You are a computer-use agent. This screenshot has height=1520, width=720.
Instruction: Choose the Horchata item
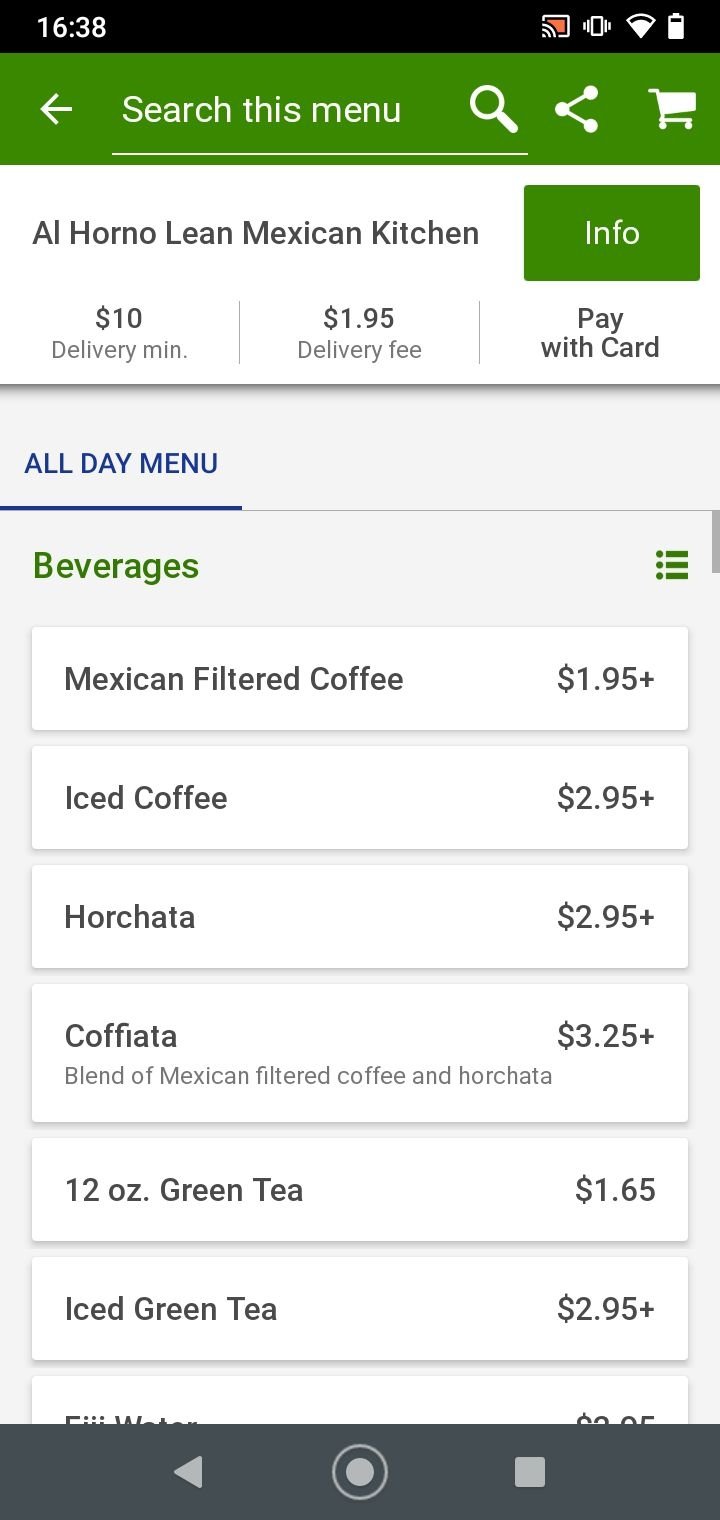coord(360,917)
